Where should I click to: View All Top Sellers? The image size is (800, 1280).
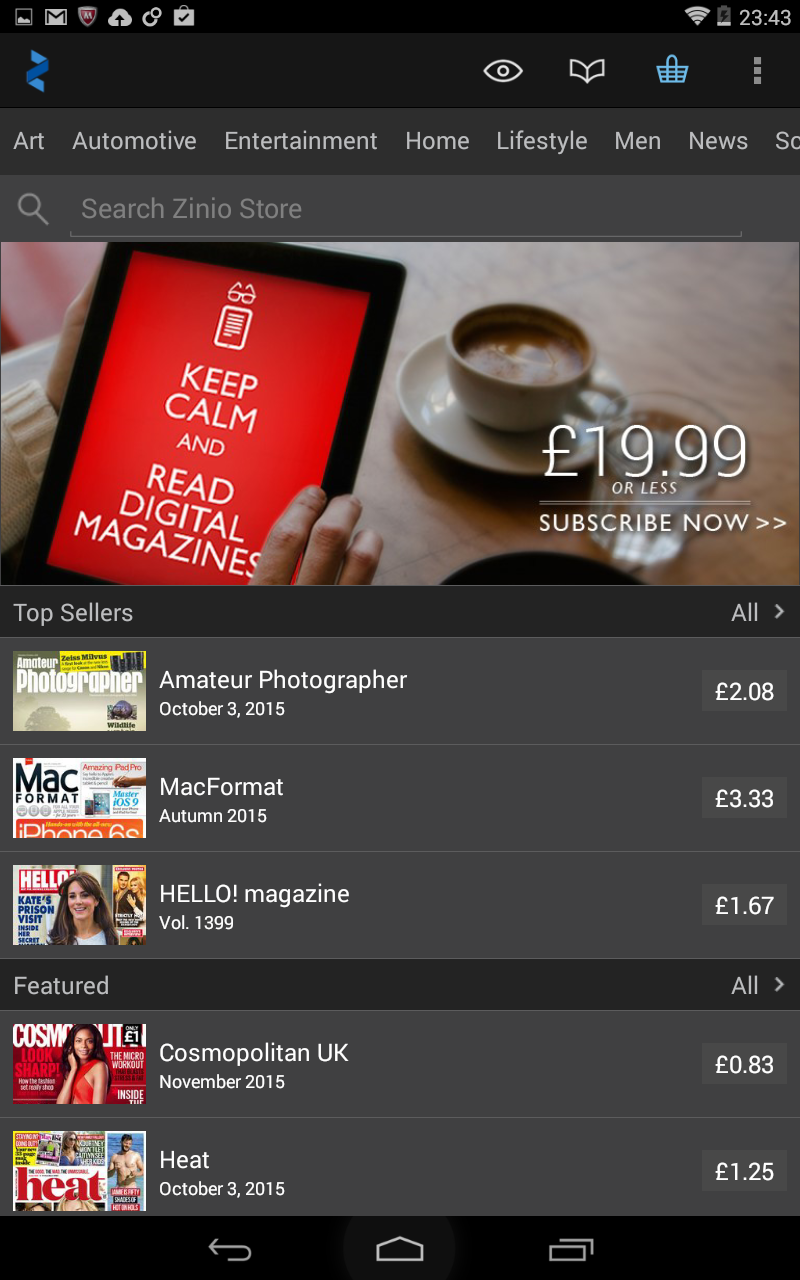coord(758,613)
